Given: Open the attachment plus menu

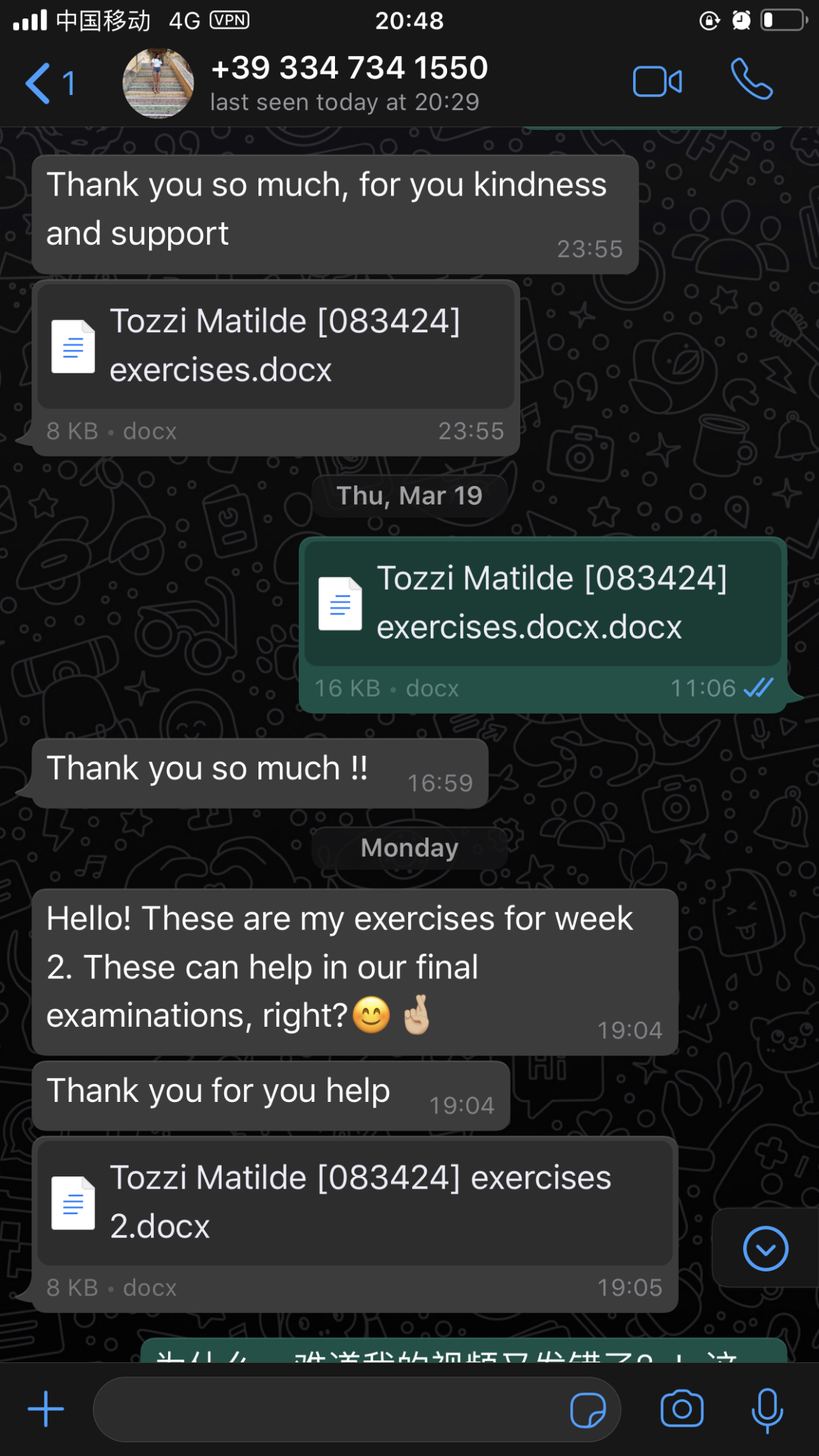Looking at the screenshot, I should 46,1409.
